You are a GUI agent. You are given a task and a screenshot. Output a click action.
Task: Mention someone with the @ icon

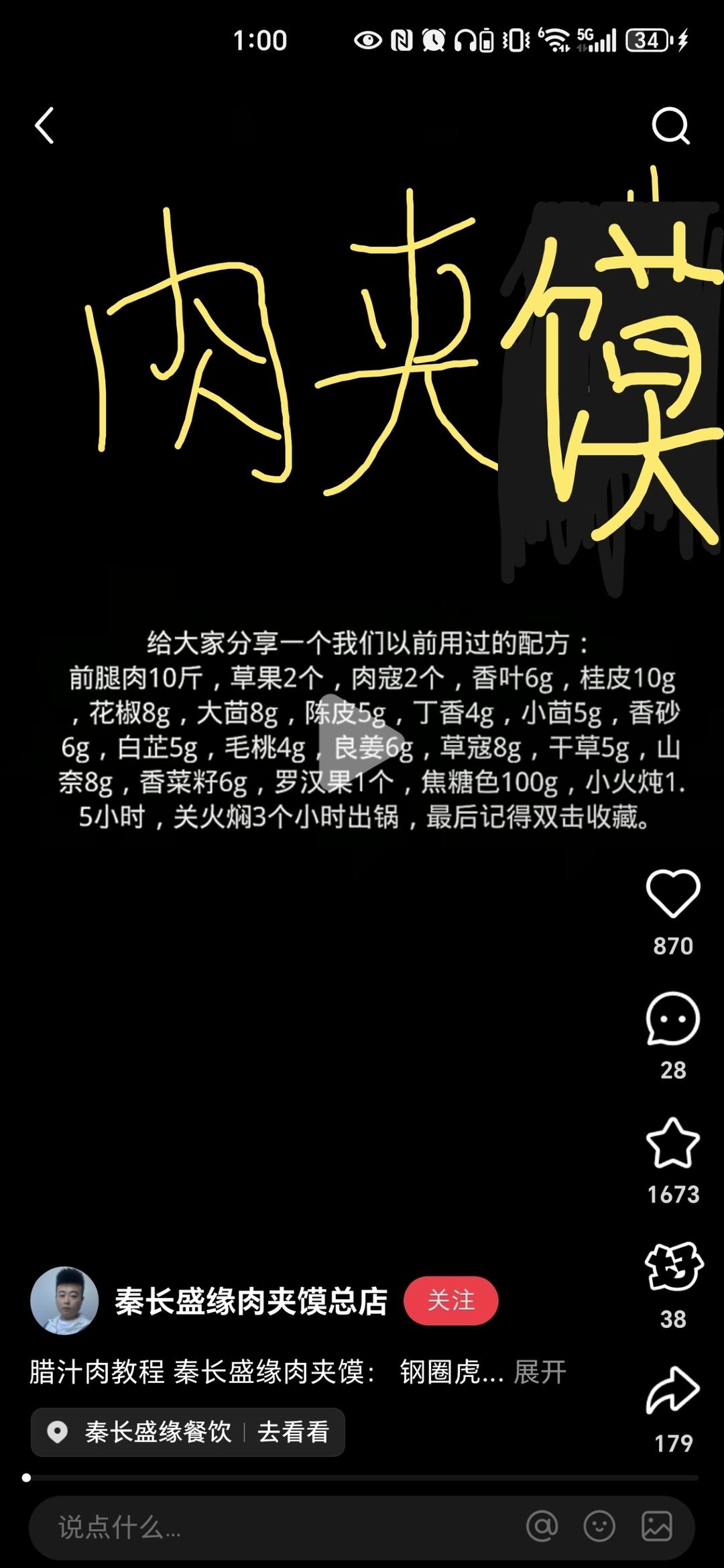click(x=542, y=1527)
